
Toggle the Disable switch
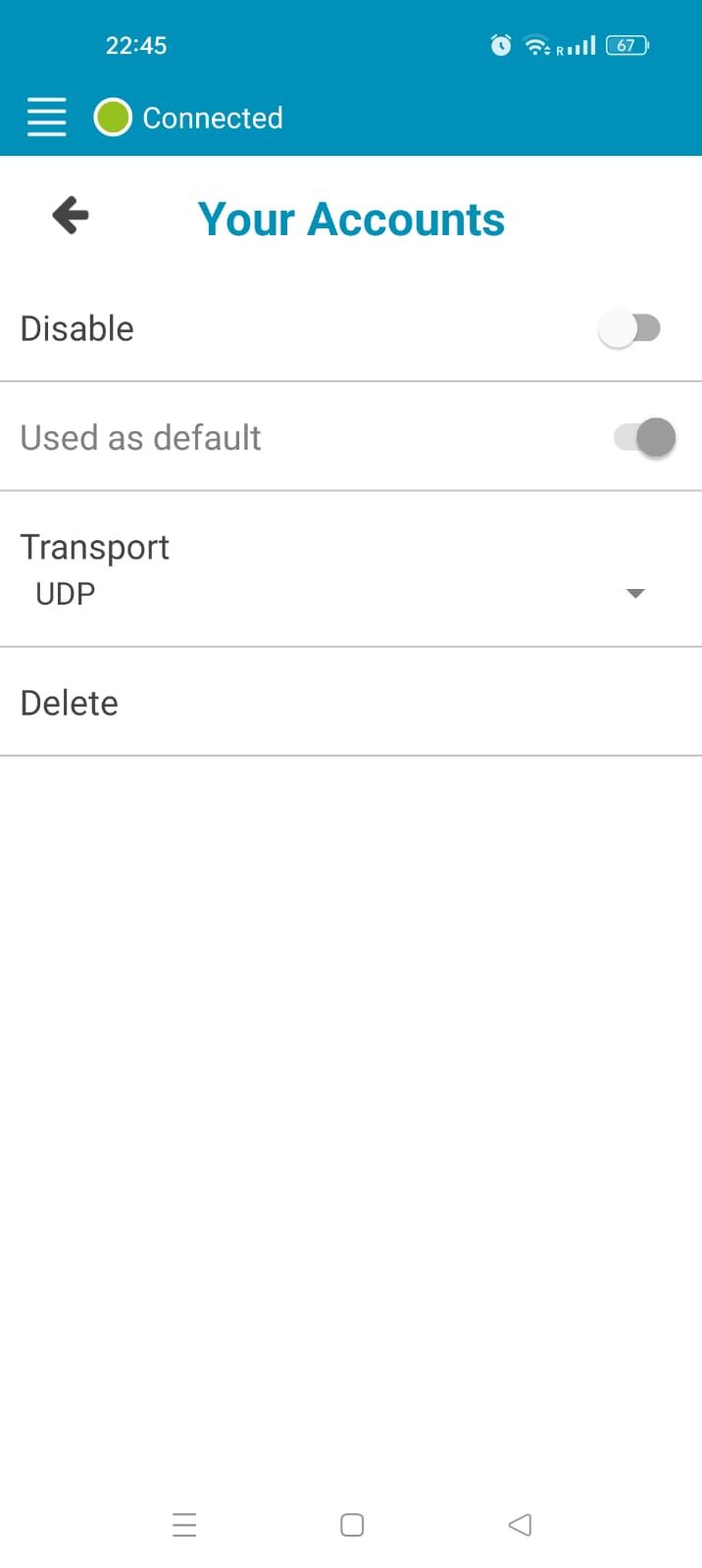(629, 329)
